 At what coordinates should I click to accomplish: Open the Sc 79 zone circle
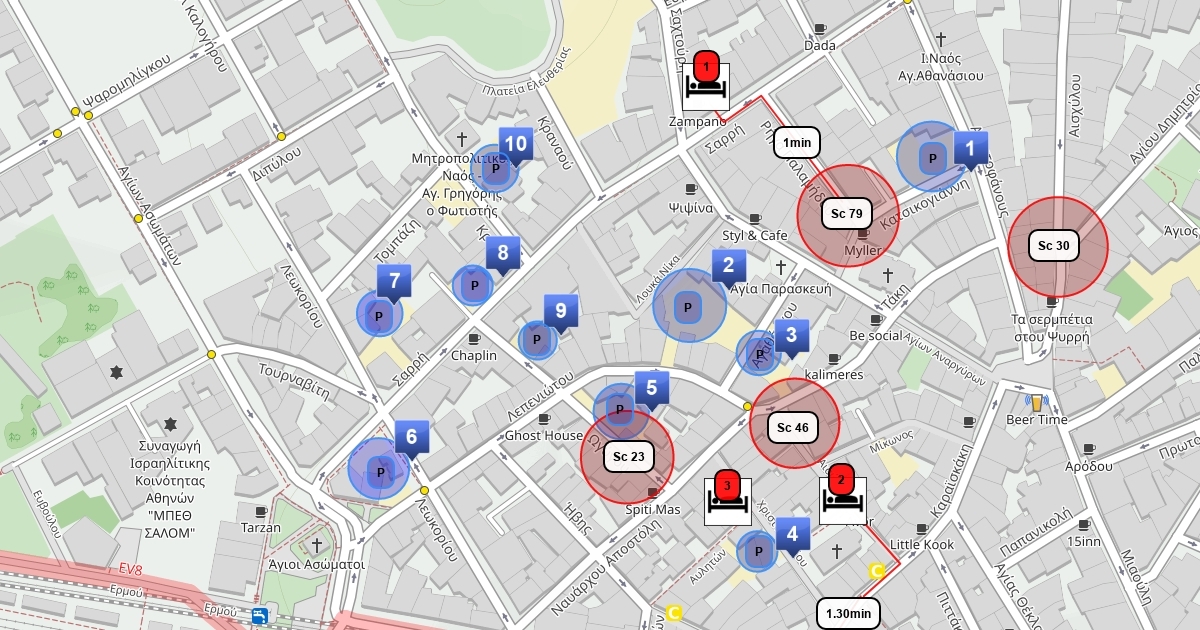click(847, 214)
